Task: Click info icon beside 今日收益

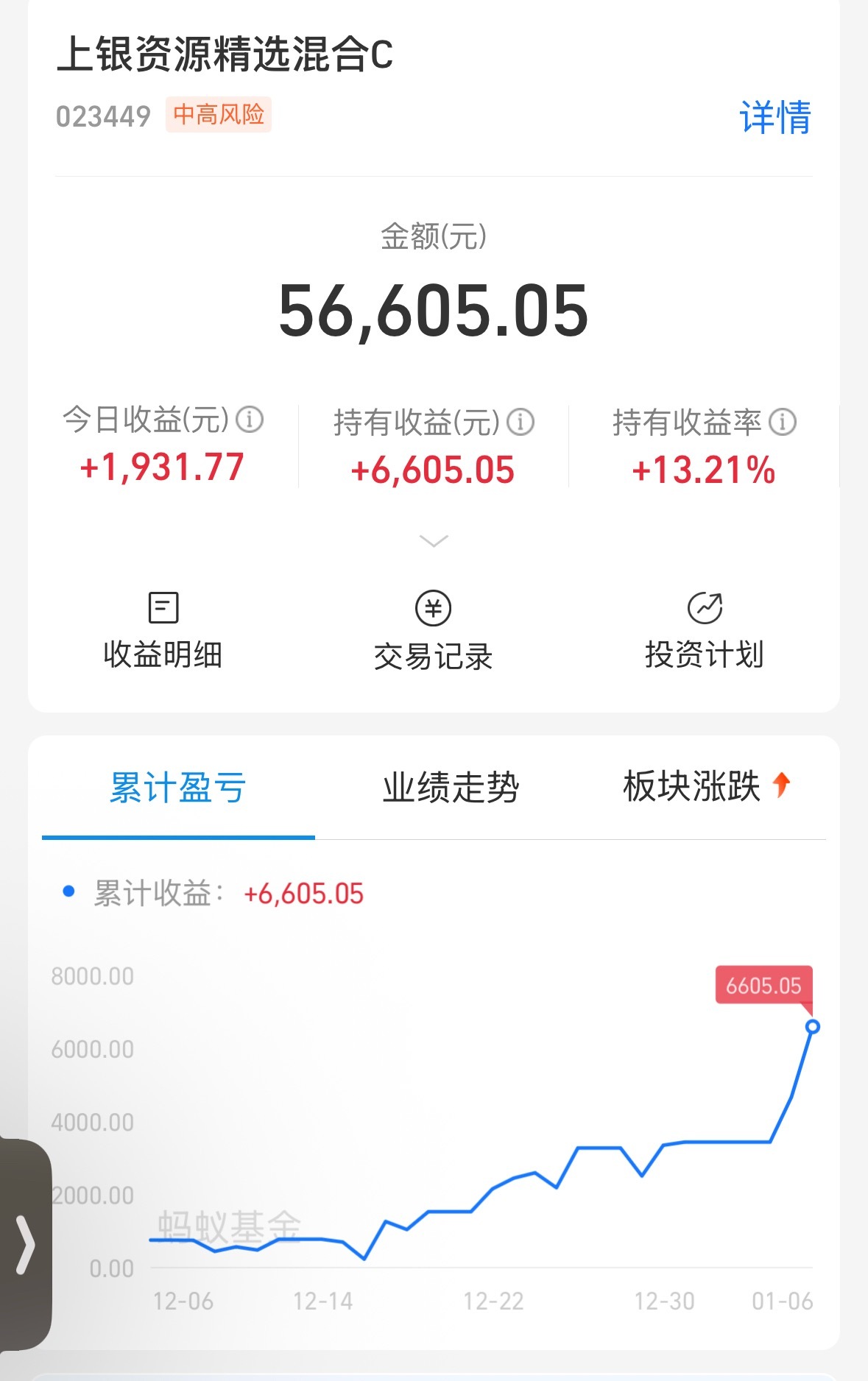Action: coord(250,420)
